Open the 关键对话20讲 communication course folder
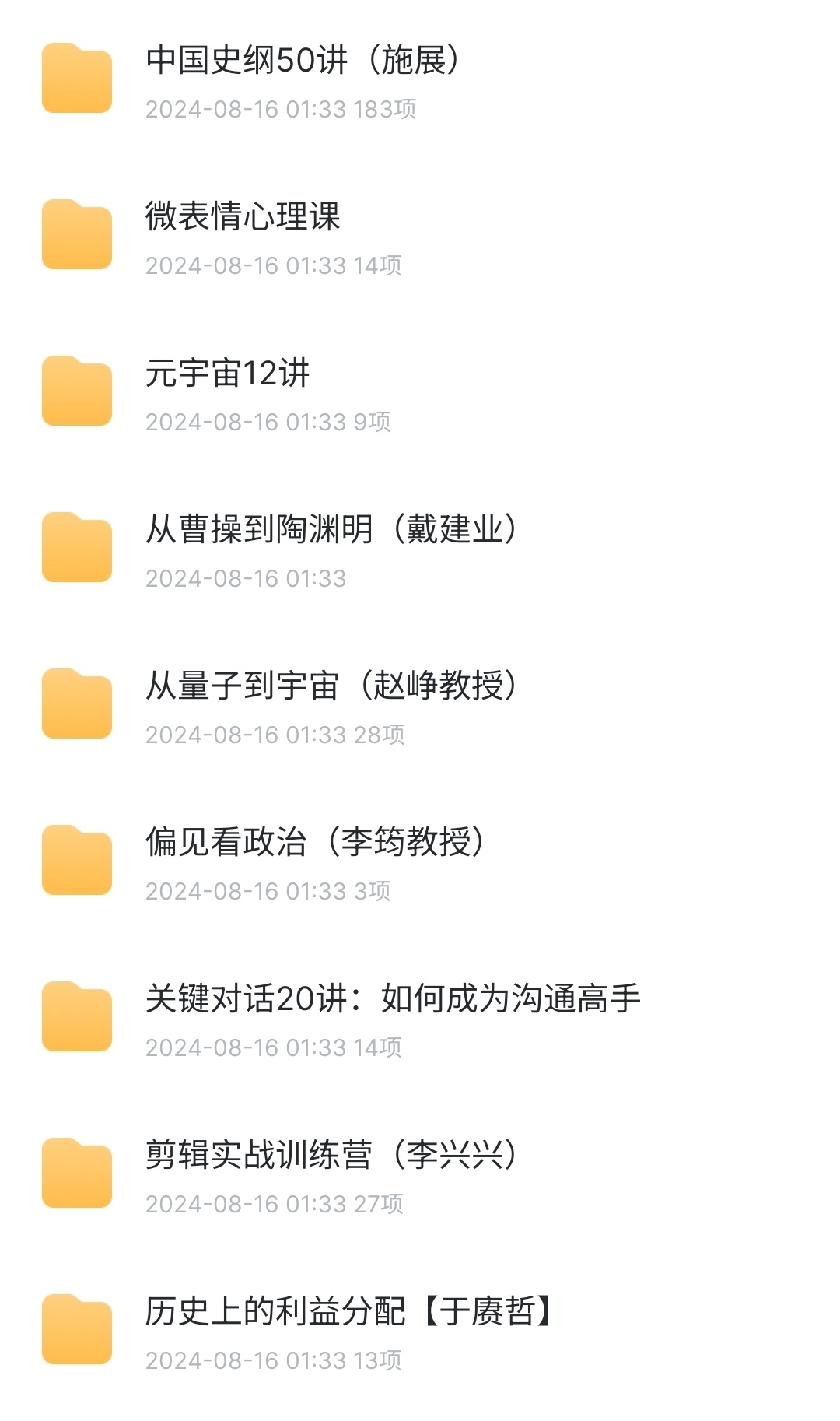 pyautogui.click(x=393, y=999)
